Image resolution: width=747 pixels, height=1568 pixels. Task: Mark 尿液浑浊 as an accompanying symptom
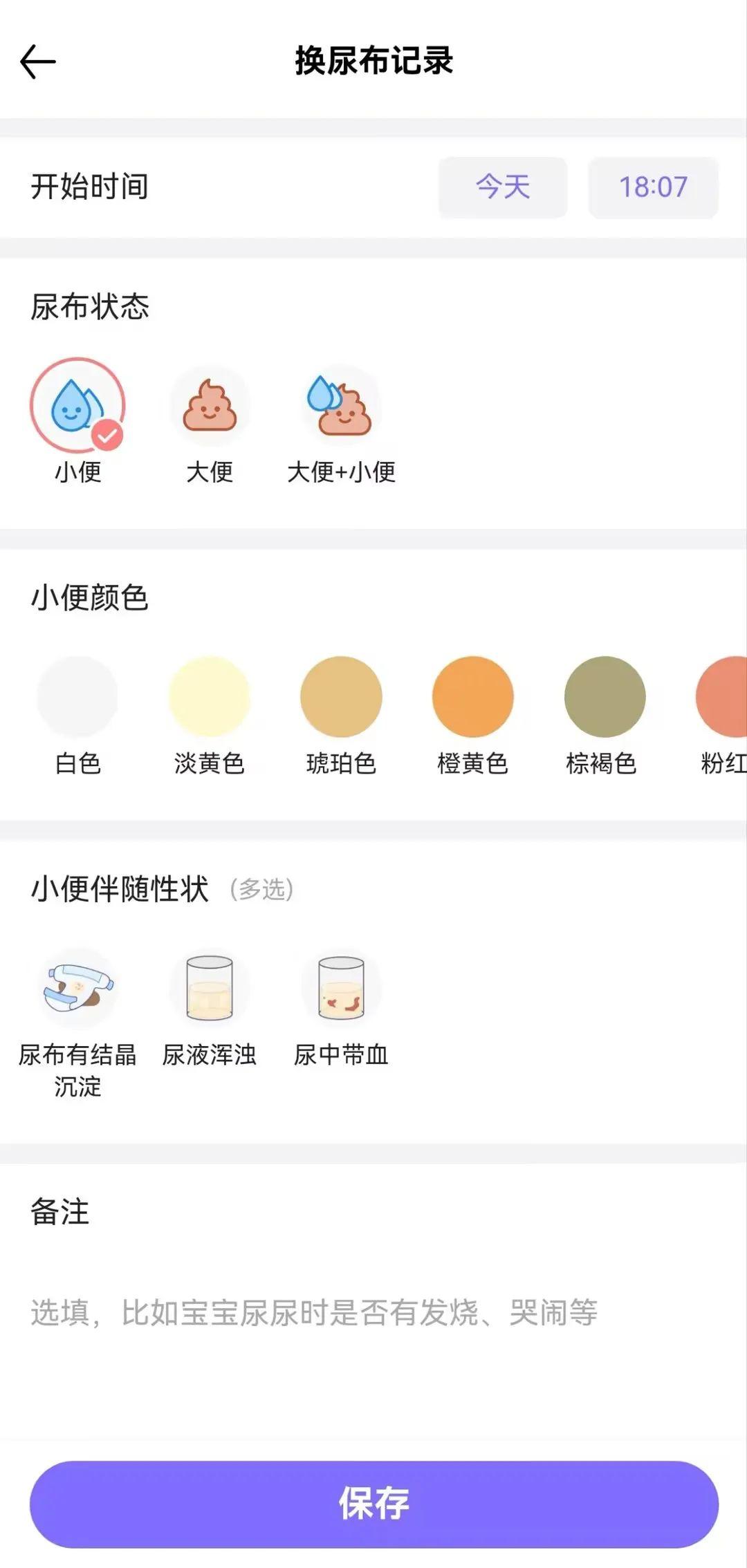pos(210,989)
